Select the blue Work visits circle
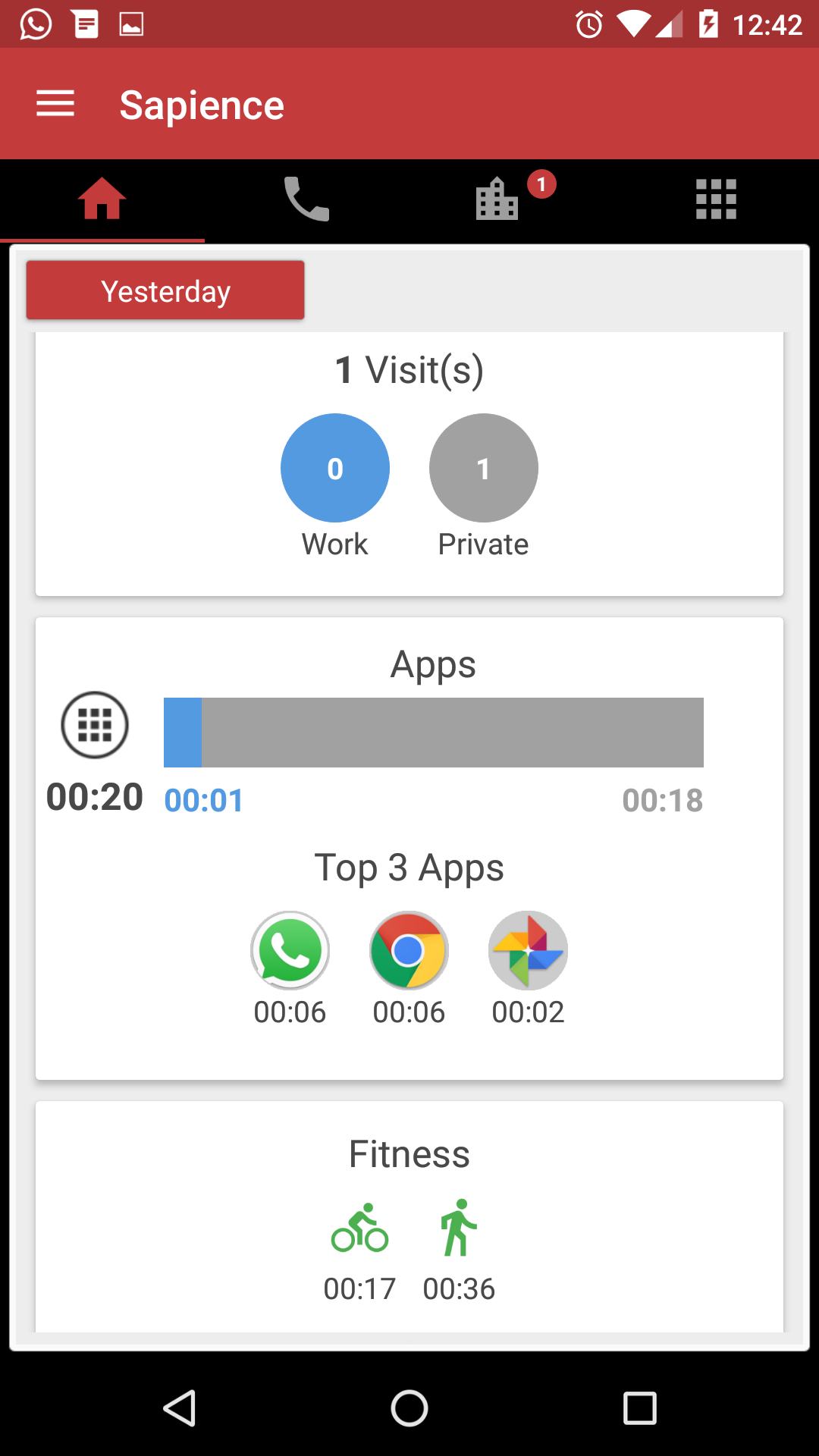The image size is (819, 1456). [x=334, y=468]
